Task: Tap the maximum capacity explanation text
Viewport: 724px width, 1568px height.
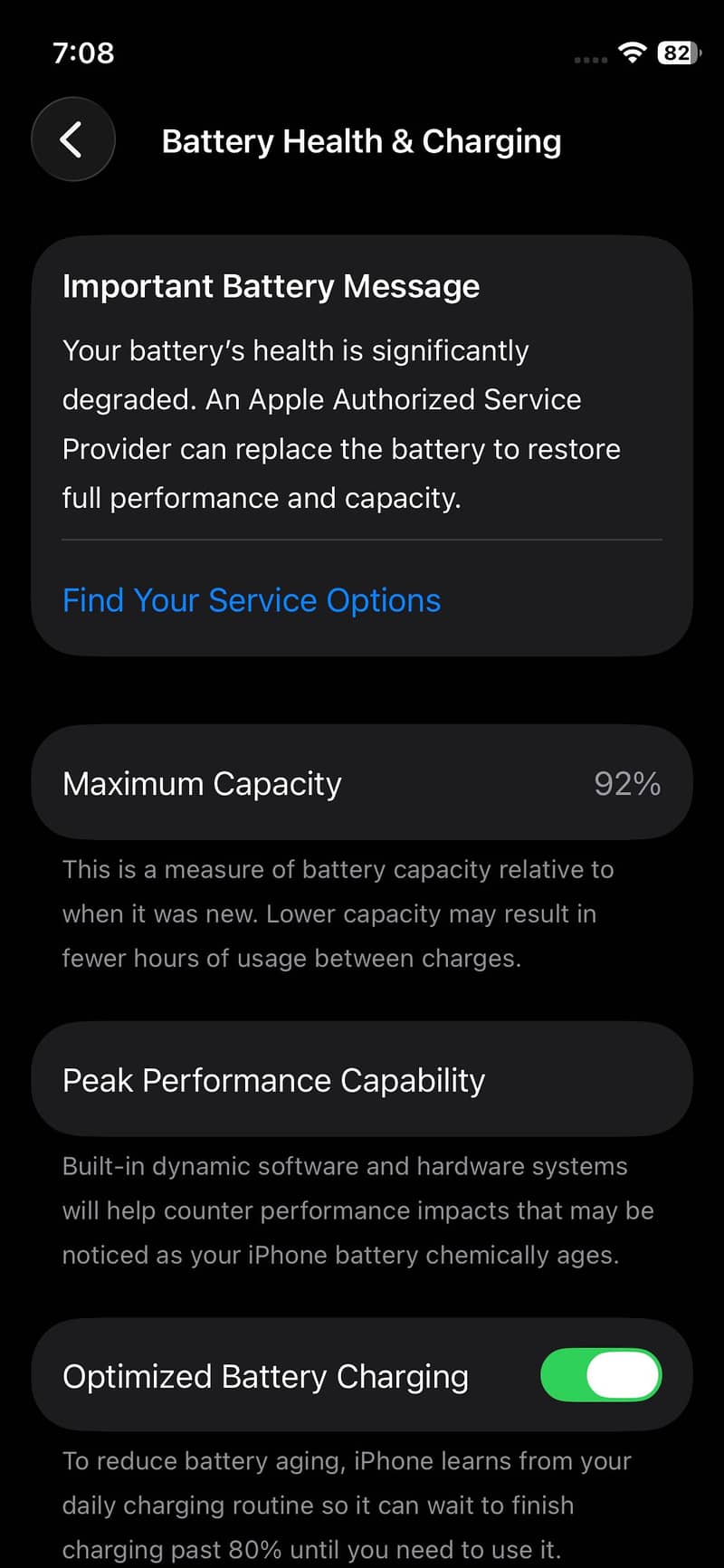Action: click(x=338, y=913)
